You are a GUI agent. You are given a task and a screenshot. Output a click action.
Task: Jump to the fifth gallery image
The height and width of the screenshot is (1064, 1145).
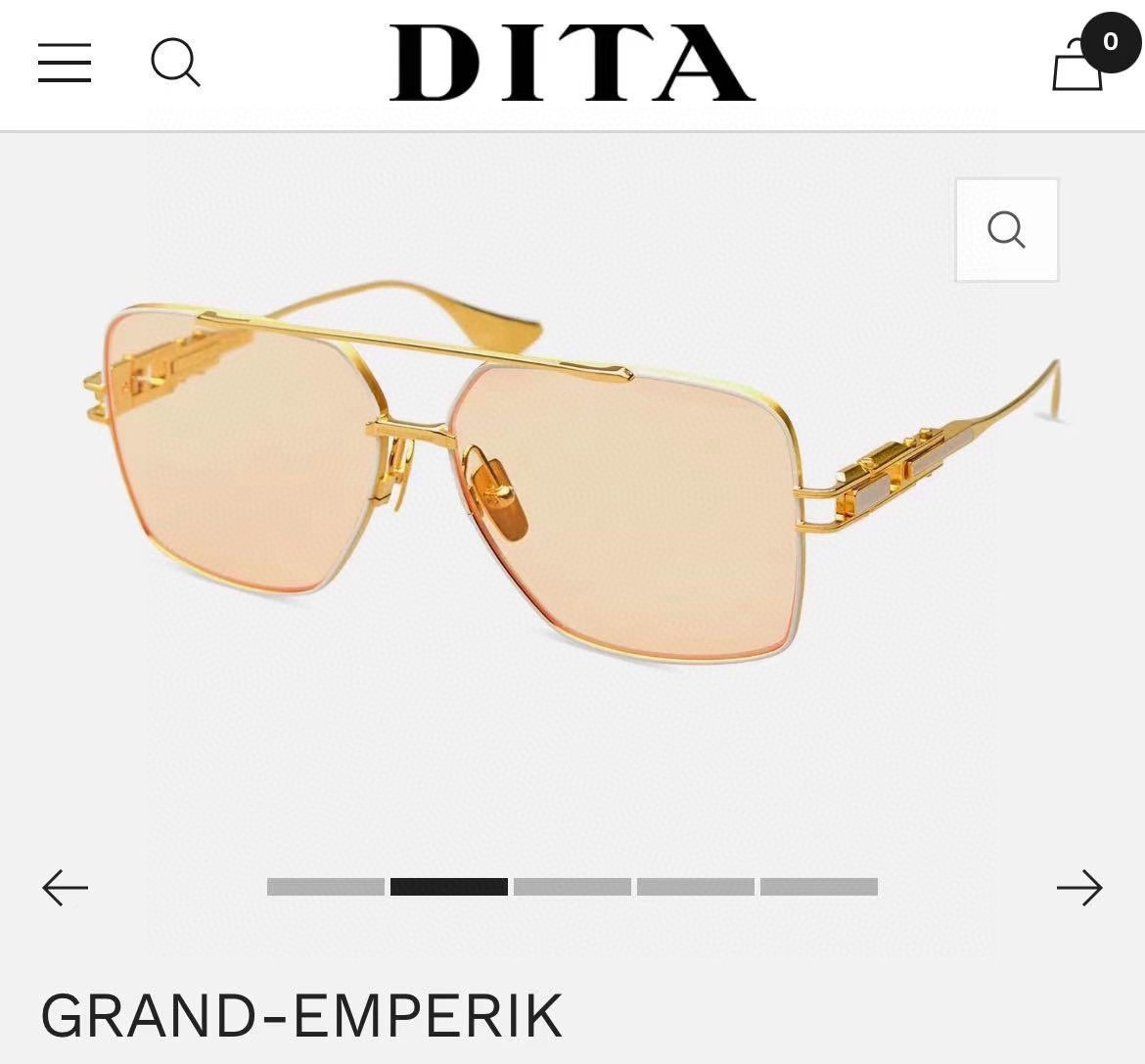(818, 887)
